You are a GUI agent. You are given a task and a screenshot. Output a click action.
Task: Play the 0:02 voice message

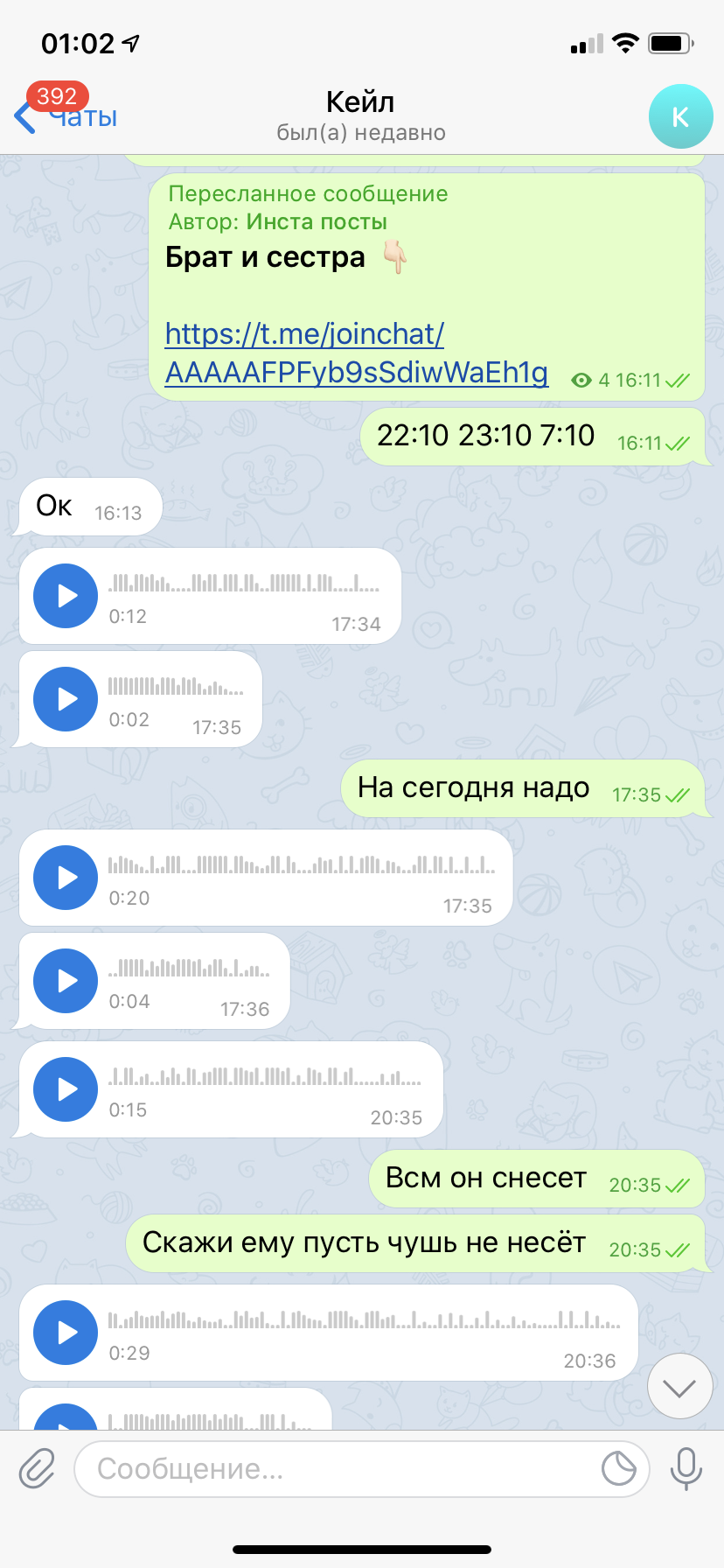click(x=66, y=699)
